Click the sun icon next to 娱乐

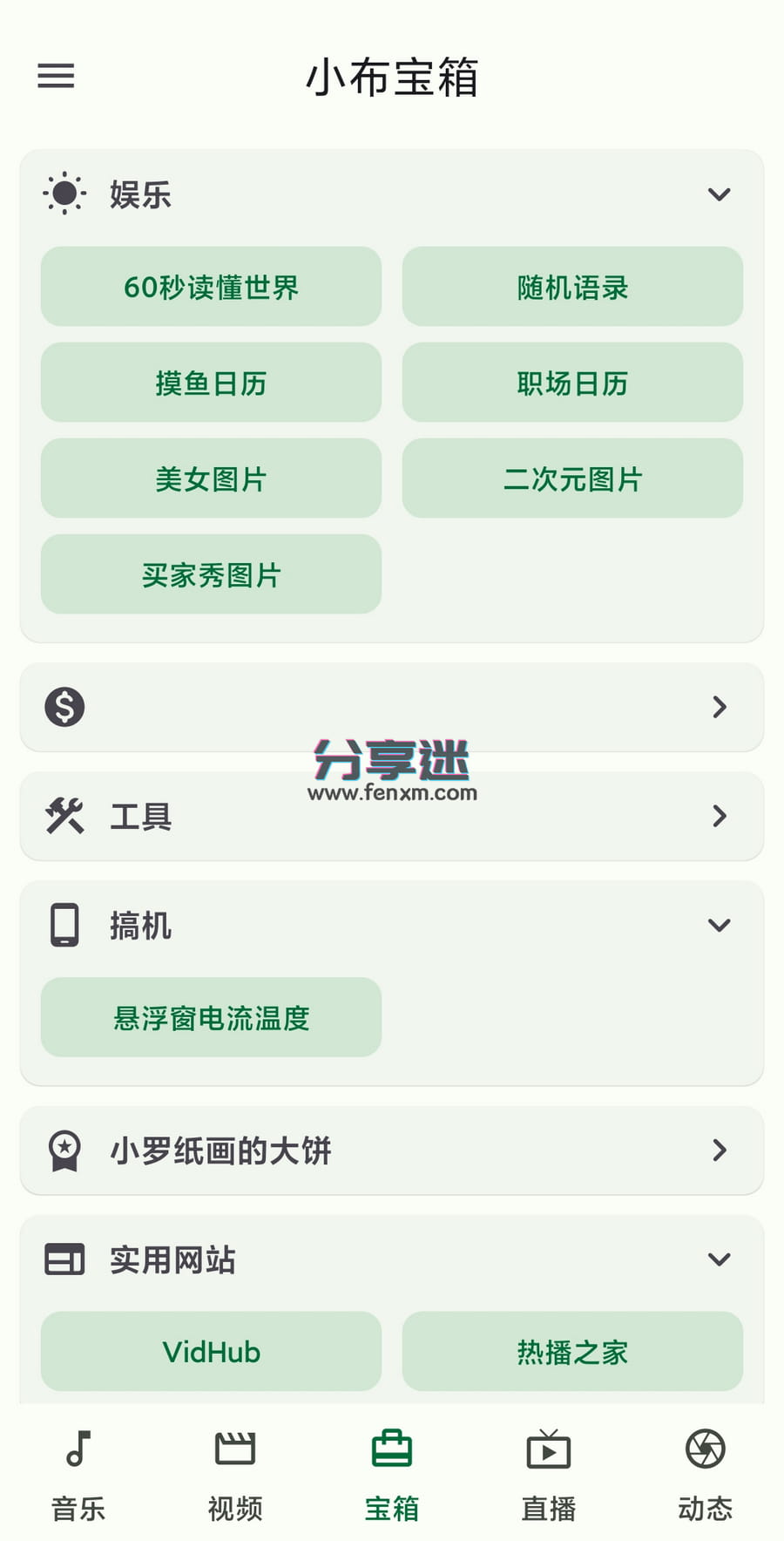tap(63, 193)
